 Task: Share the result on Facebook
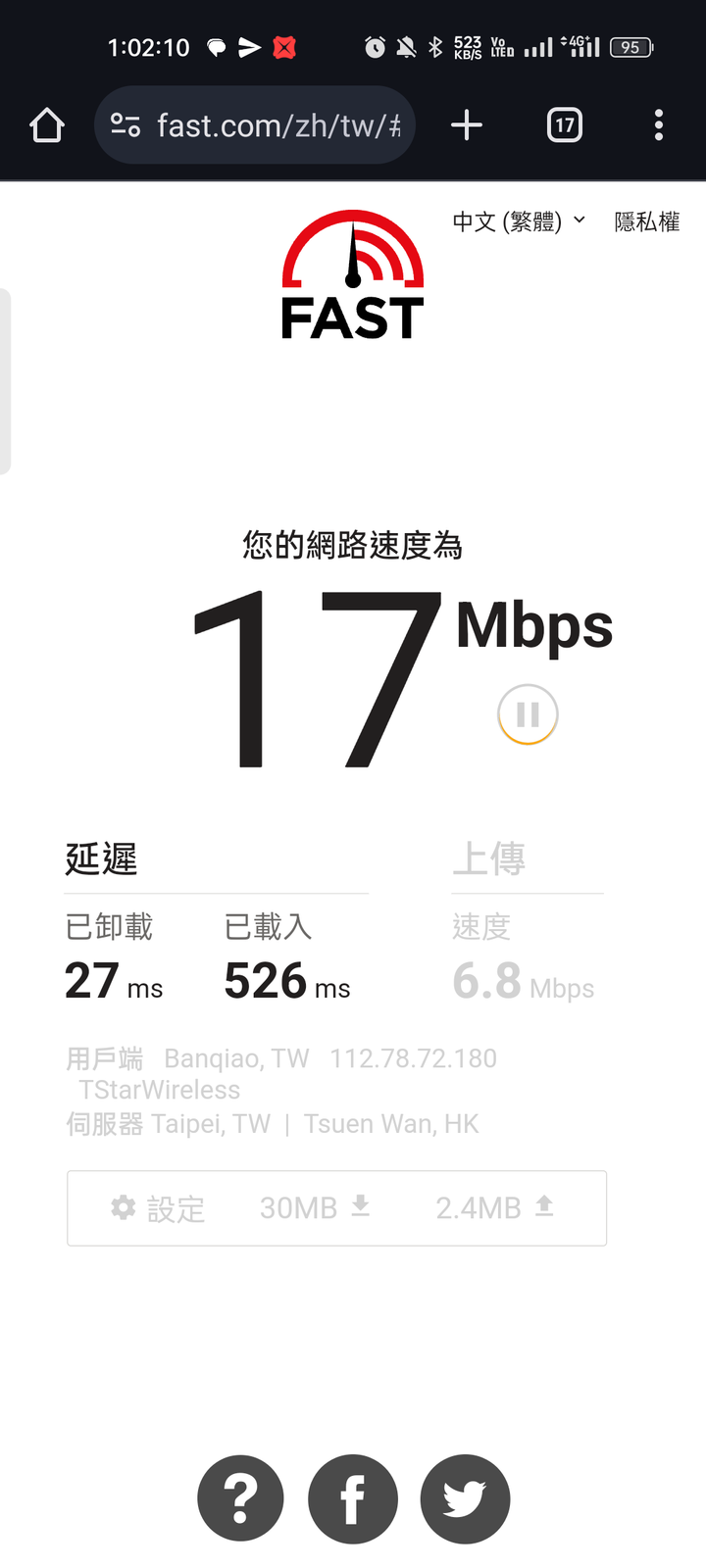coord(353,1499)
